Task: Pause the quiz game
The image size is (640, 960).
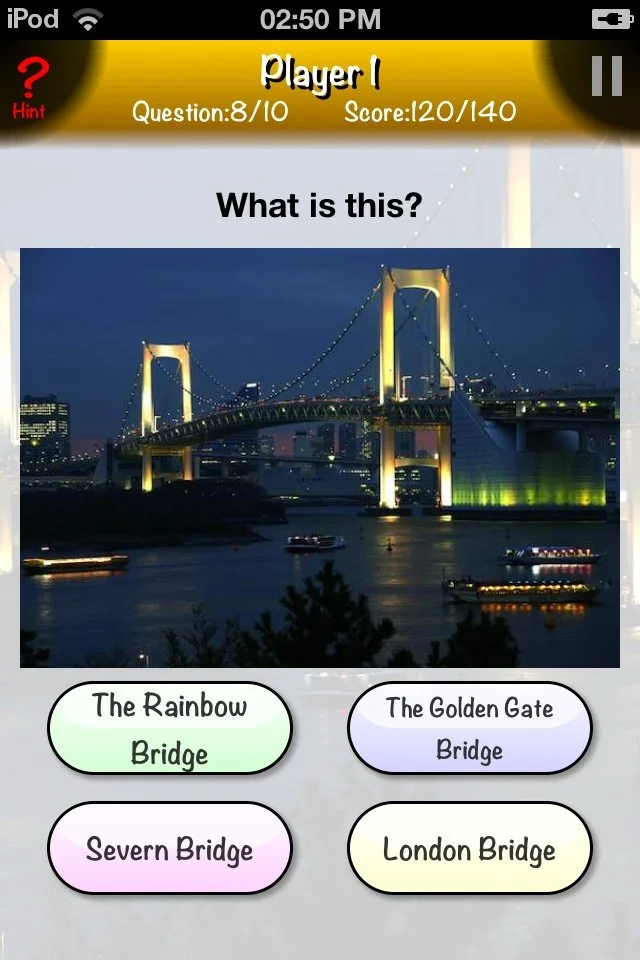Action: 606,76
